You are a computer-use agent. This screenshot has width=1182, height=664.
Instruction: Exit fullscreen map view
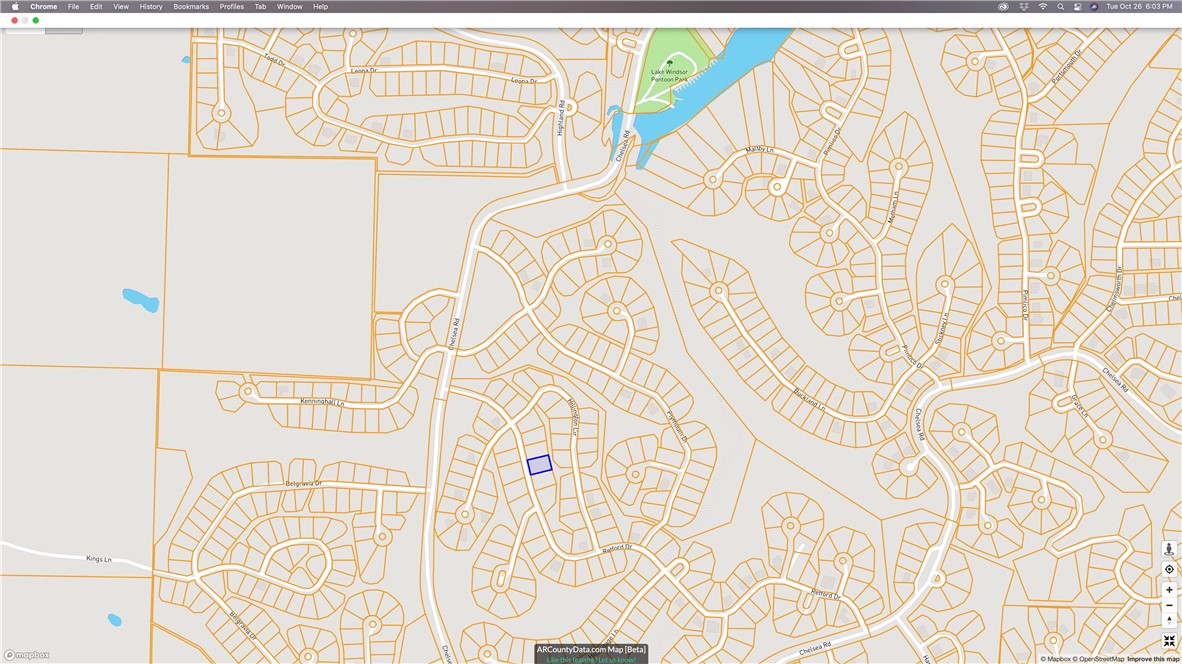(x=1169, y=641)
